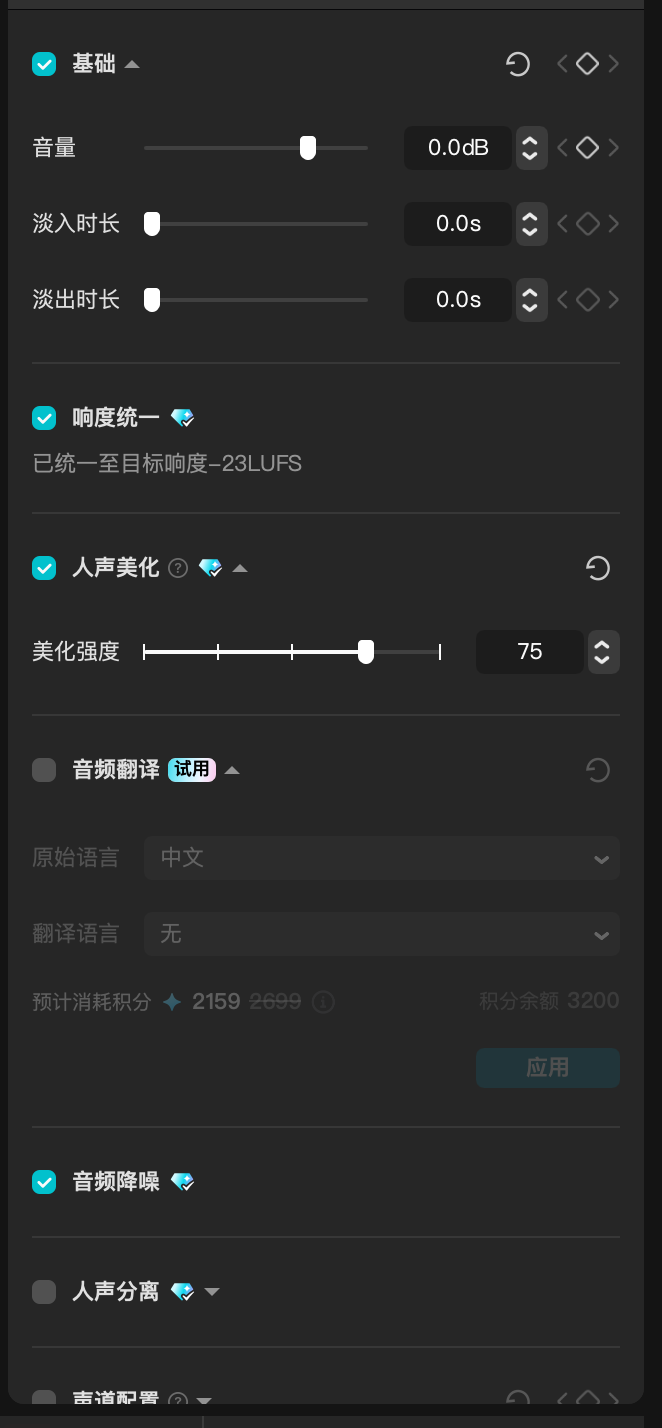
Task: Open the 原始语言 dropdown
Action: point(381,858)
